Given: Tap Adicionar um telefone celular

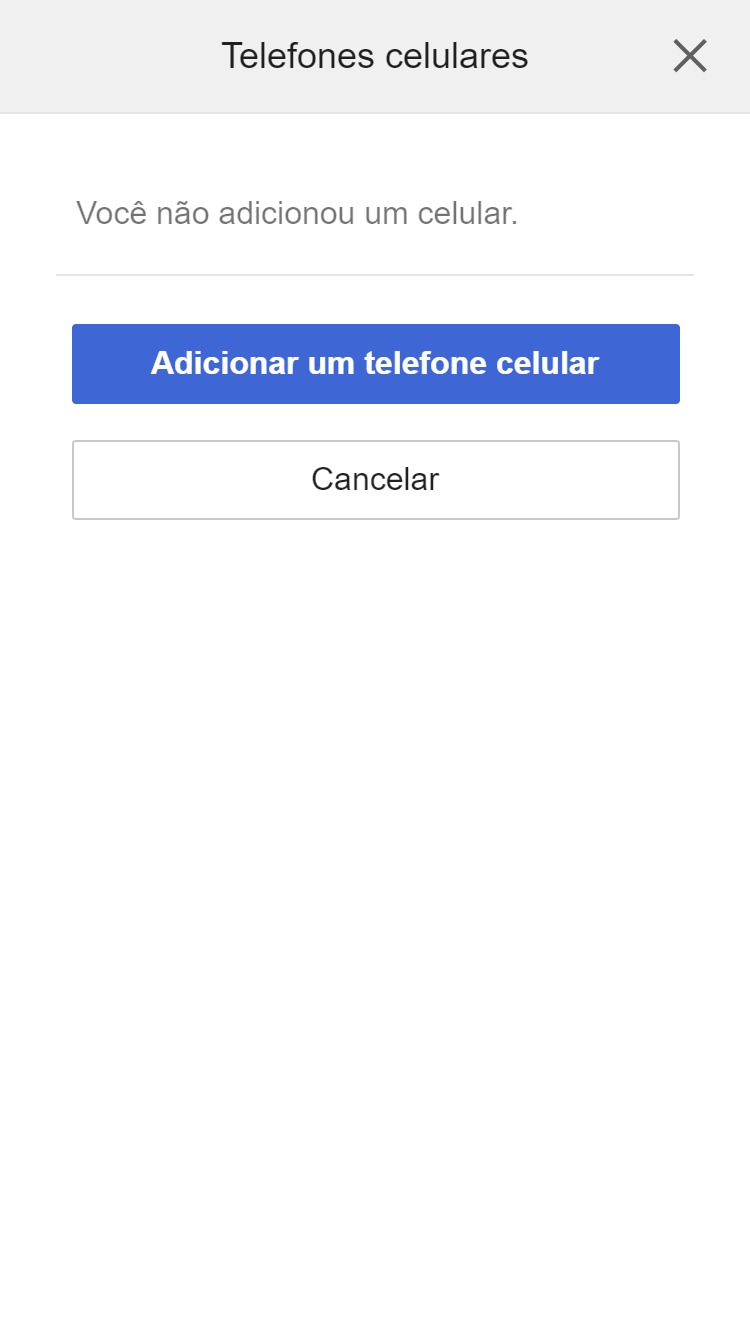Looking at the screenshot, I should point(375,364).
